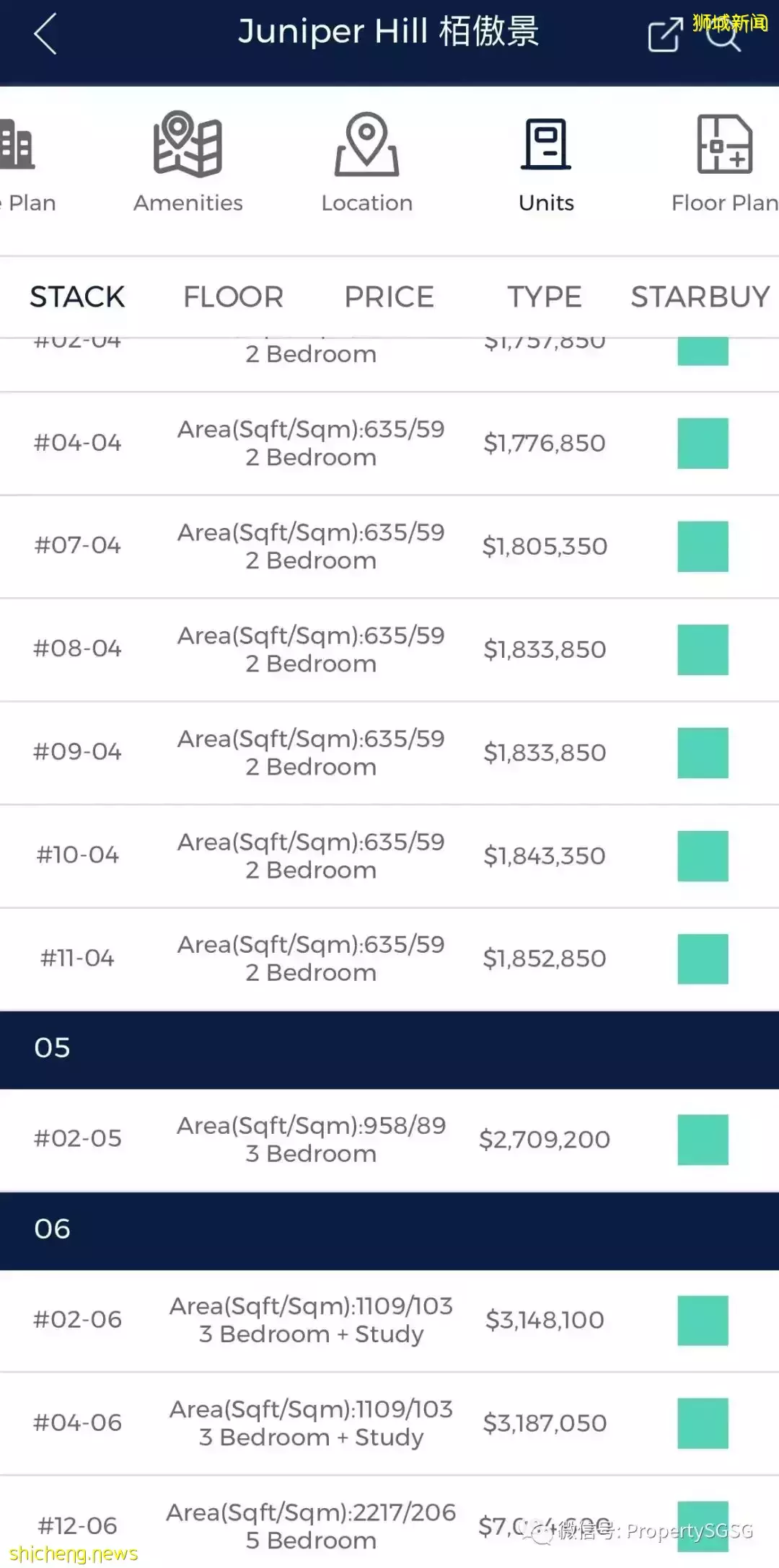The width and height of the screenshot is (779, 1568).
Task: Sort units by STACK
Action: (x=77, y=297)
